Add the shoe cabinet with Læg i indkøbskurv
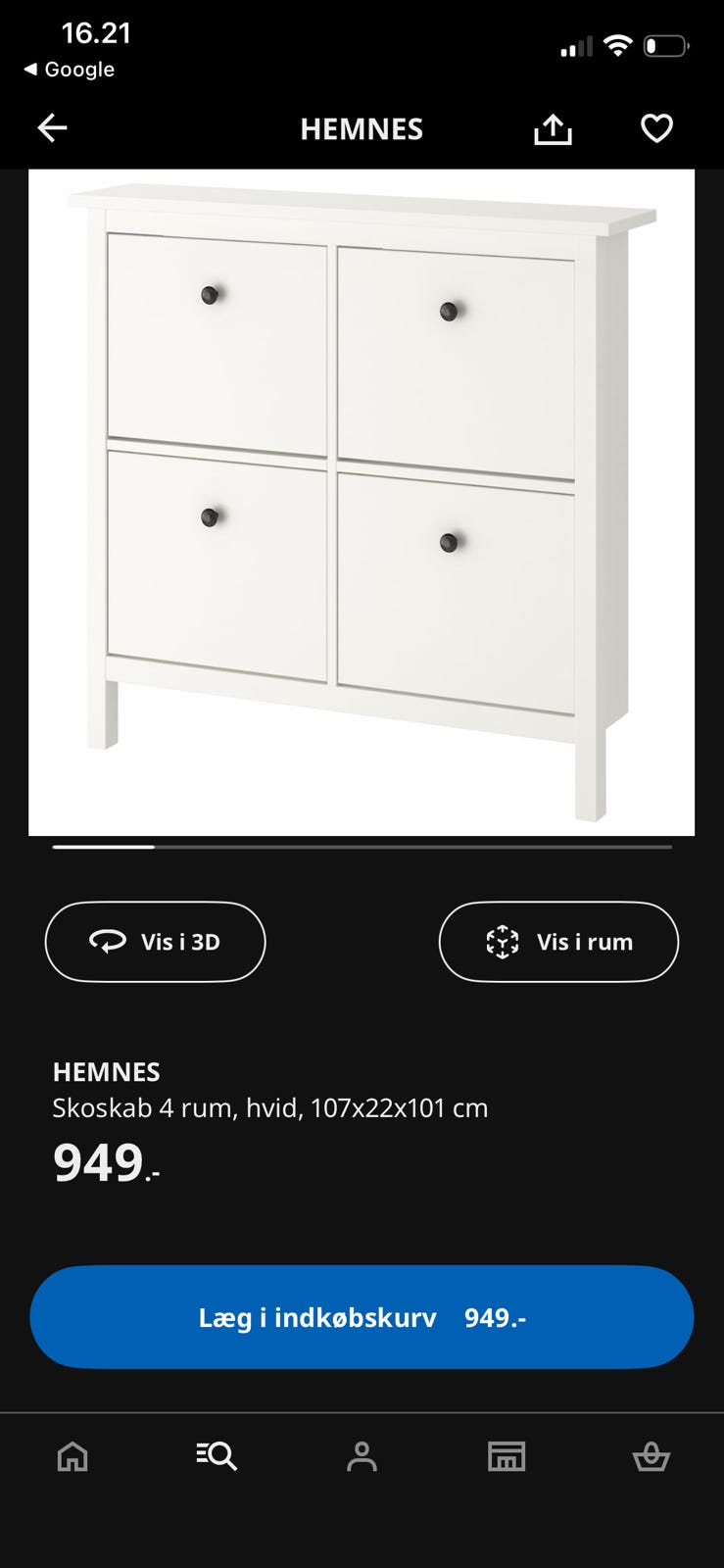The width and height of the screenshot is (724, 1568). coord(362,1317)
